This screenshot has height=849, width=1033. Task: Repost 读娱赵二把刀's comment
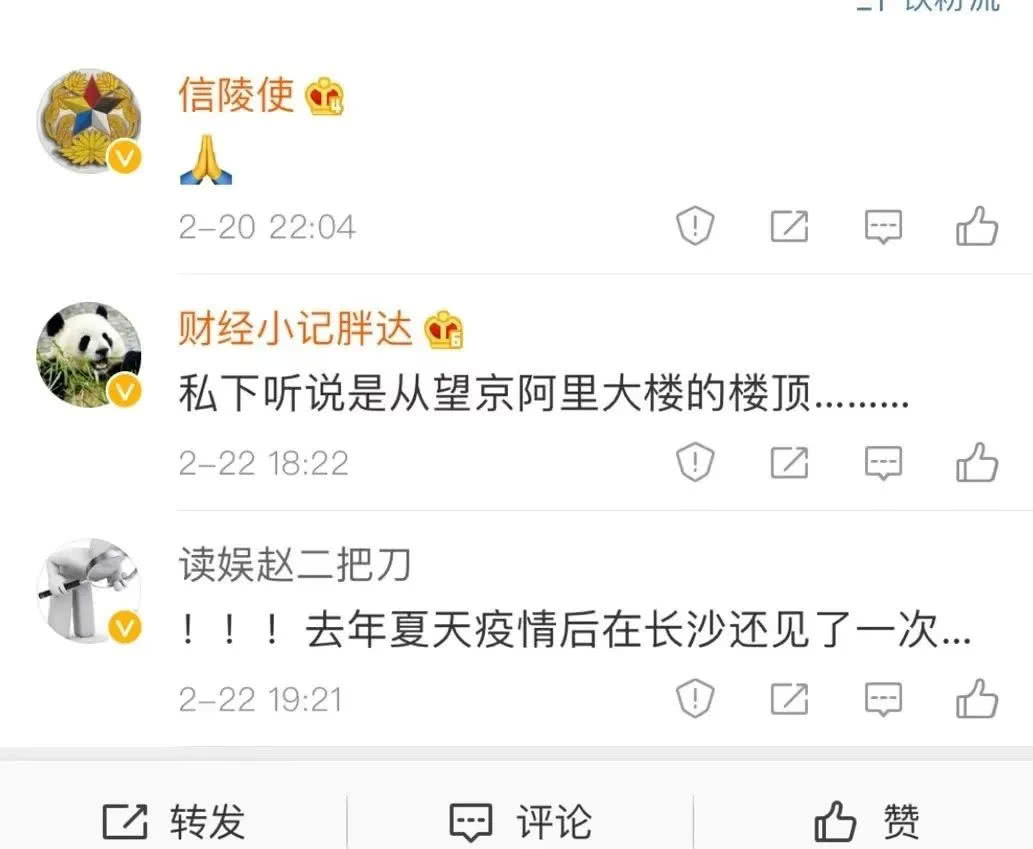click(x=789, y=699)
